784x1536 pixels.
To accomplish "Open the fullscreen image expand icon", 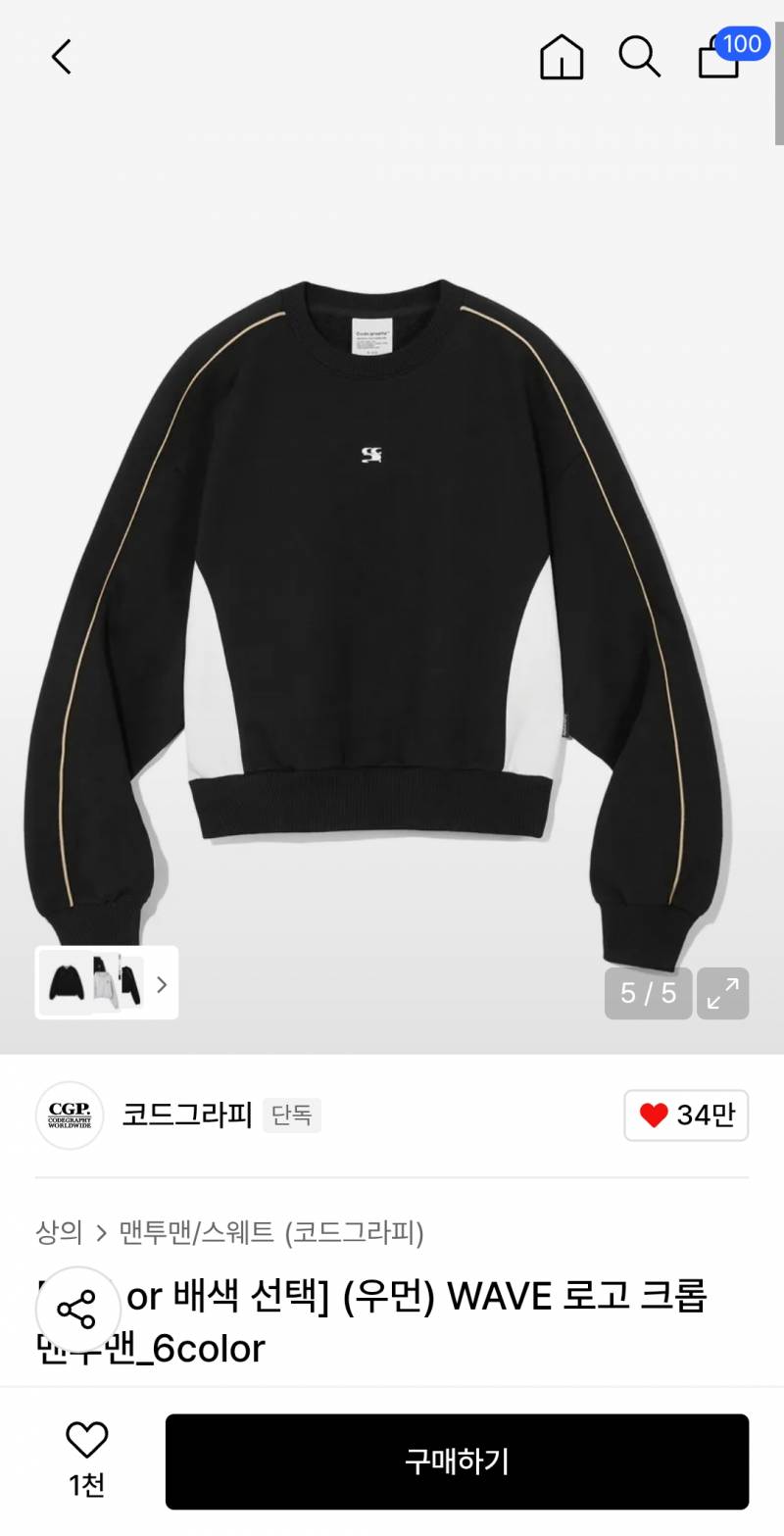I will point(722,993).
